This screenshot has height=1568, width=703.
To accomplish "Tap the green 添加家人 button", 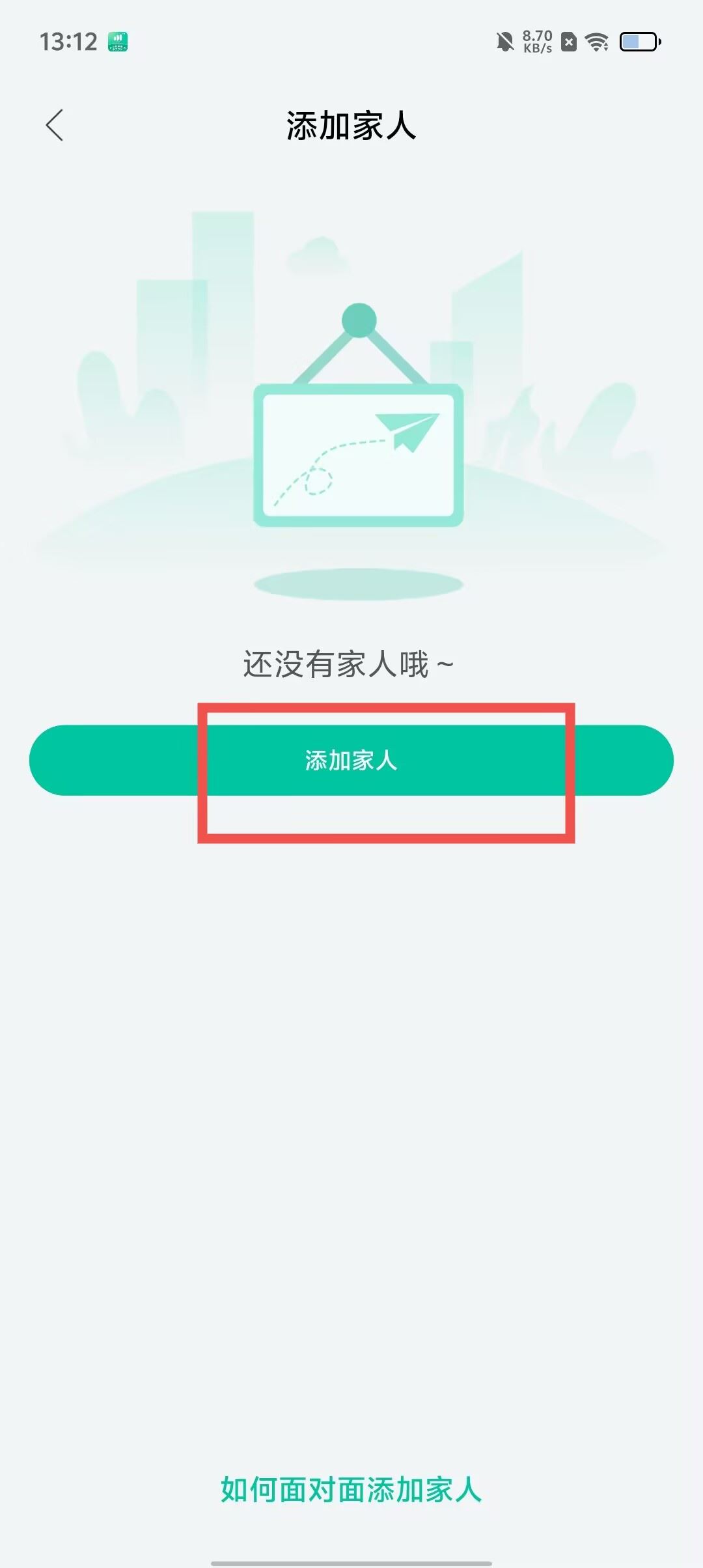I will tap(351, 760).
